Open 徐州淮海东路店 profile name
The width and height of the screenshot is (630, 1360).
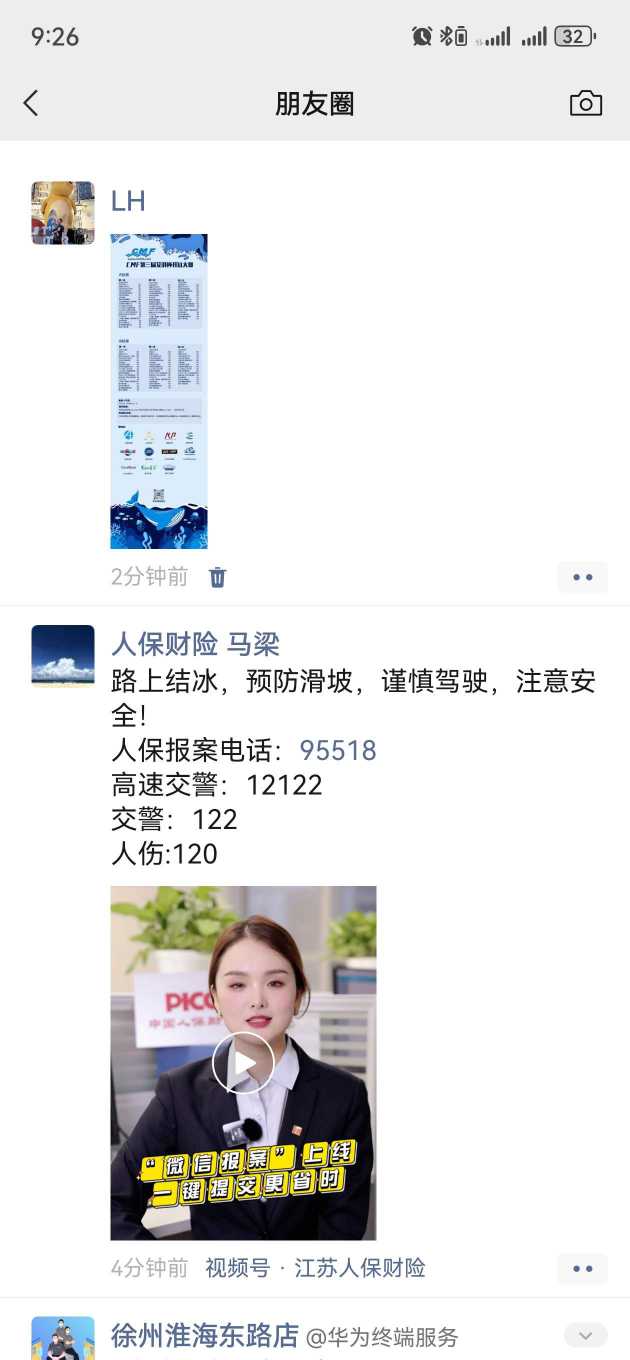(204, 1335)
